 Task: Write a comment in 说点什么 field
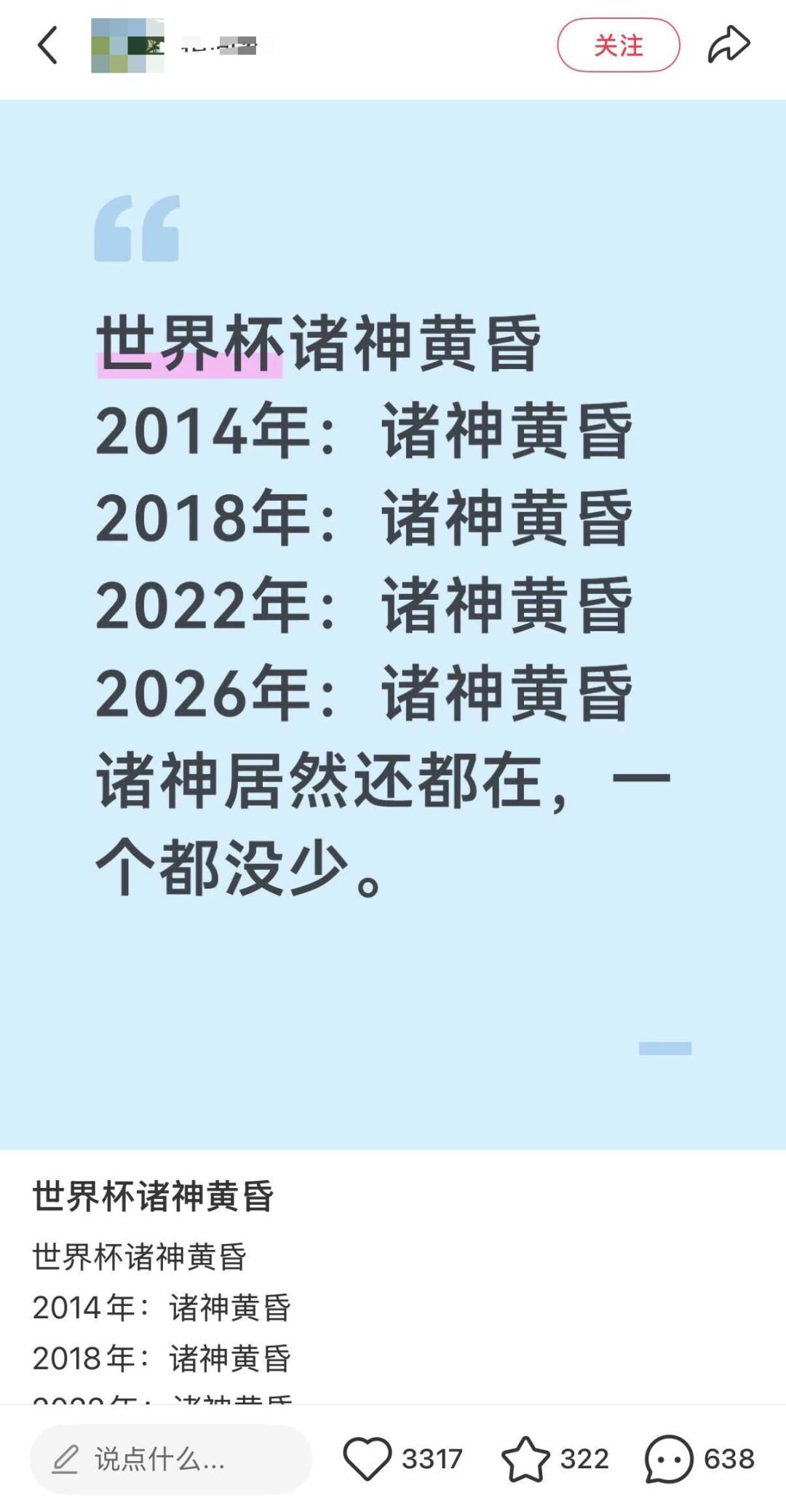tap(171, 1459)
